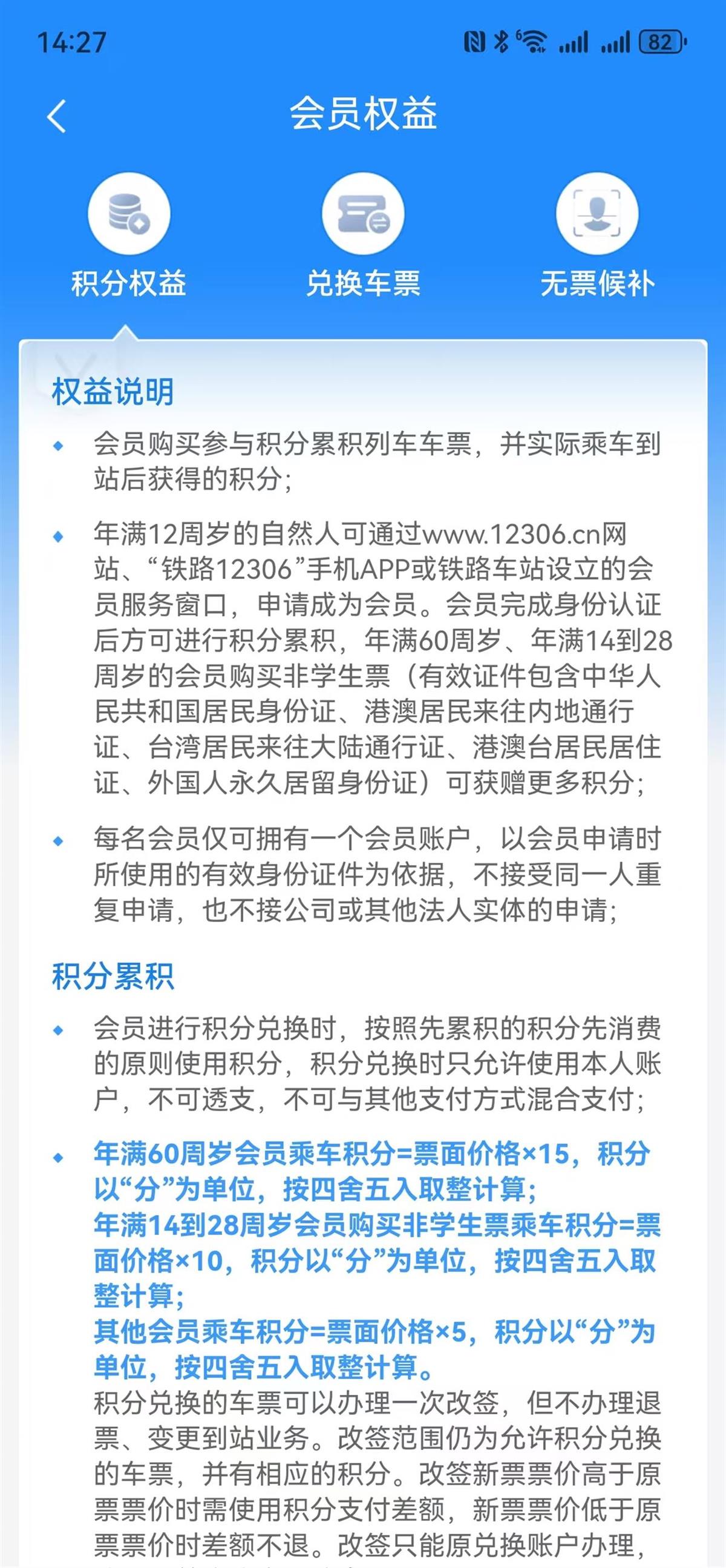
Task: Open the 无票候补 tab
Action: [x=597, y=237]
